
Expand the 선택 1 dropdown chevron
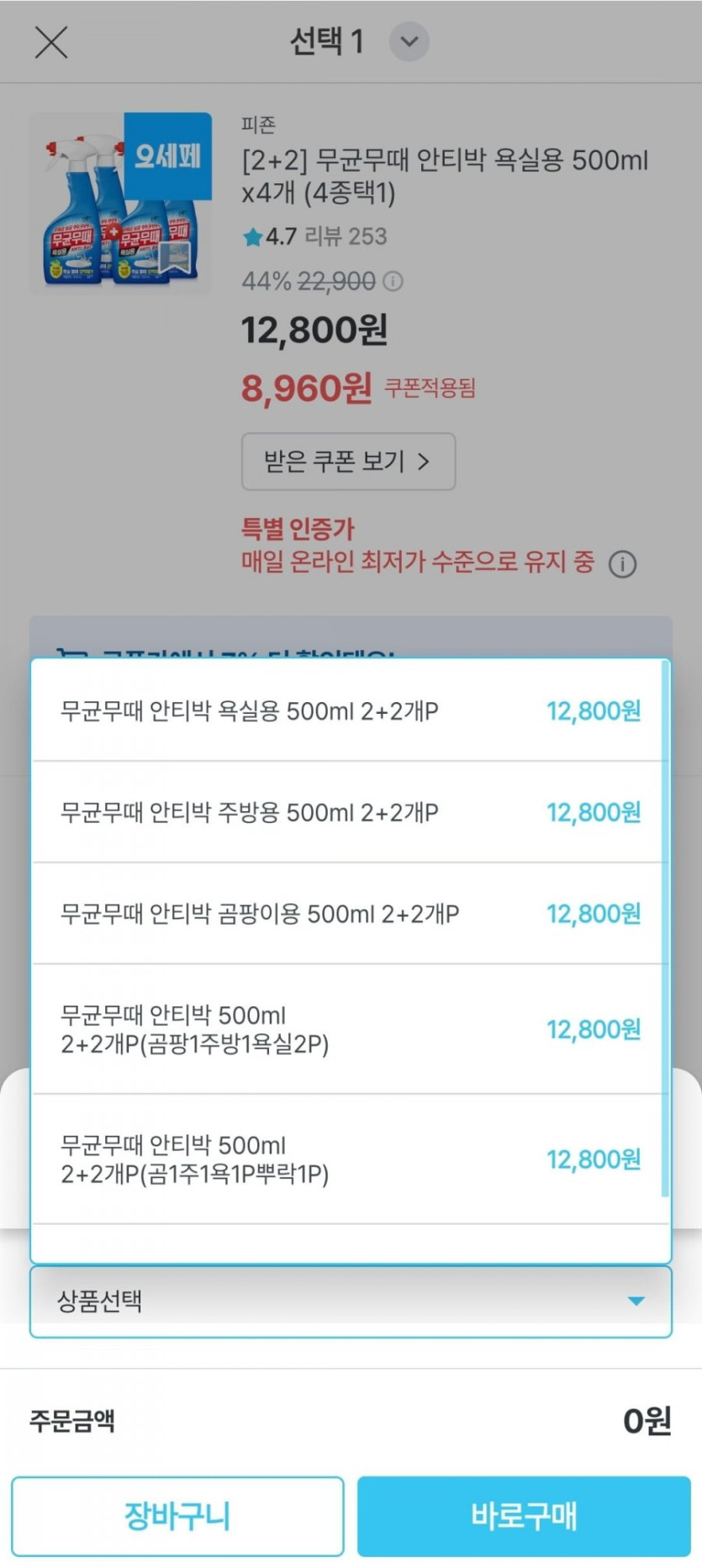(409, 42)
